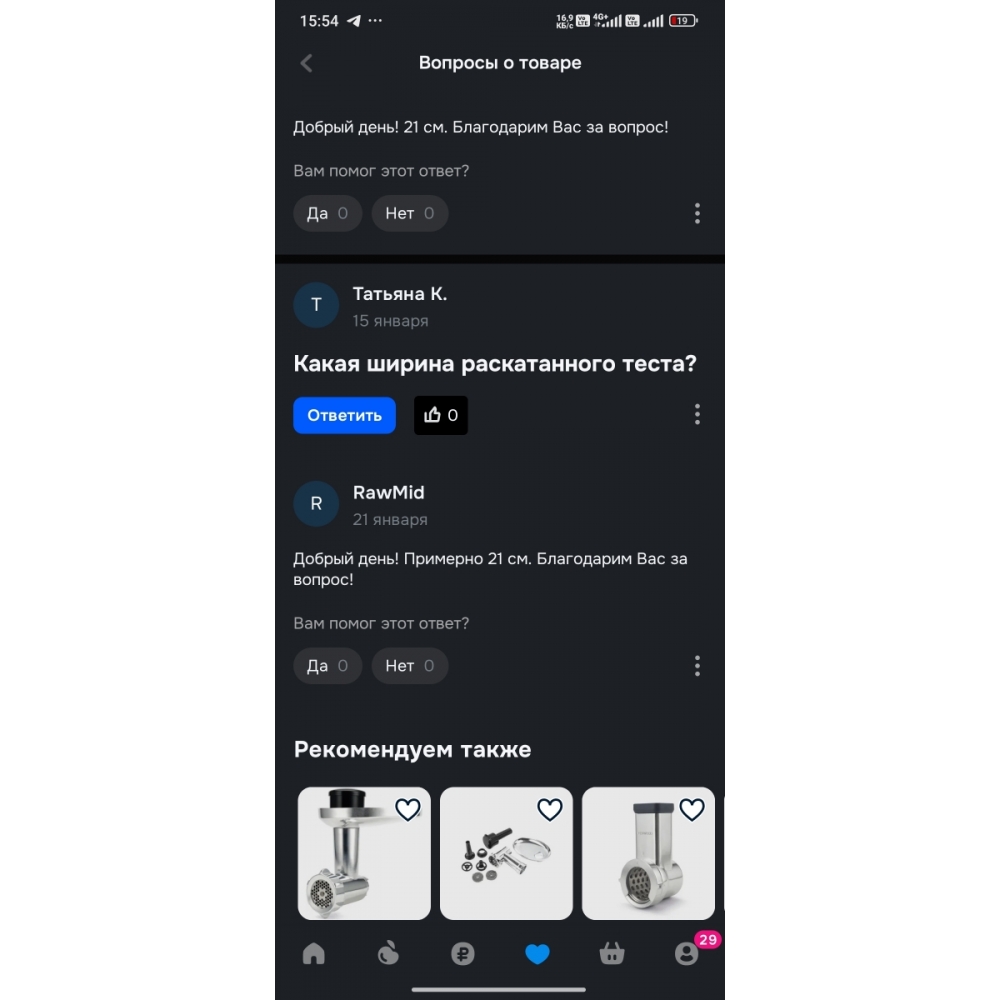Viewport: 1000px width, 1000px height.
Task: Mark RawMid's Примерно 21 см answer as not helpful Нет
Action: tap(410, 666)
